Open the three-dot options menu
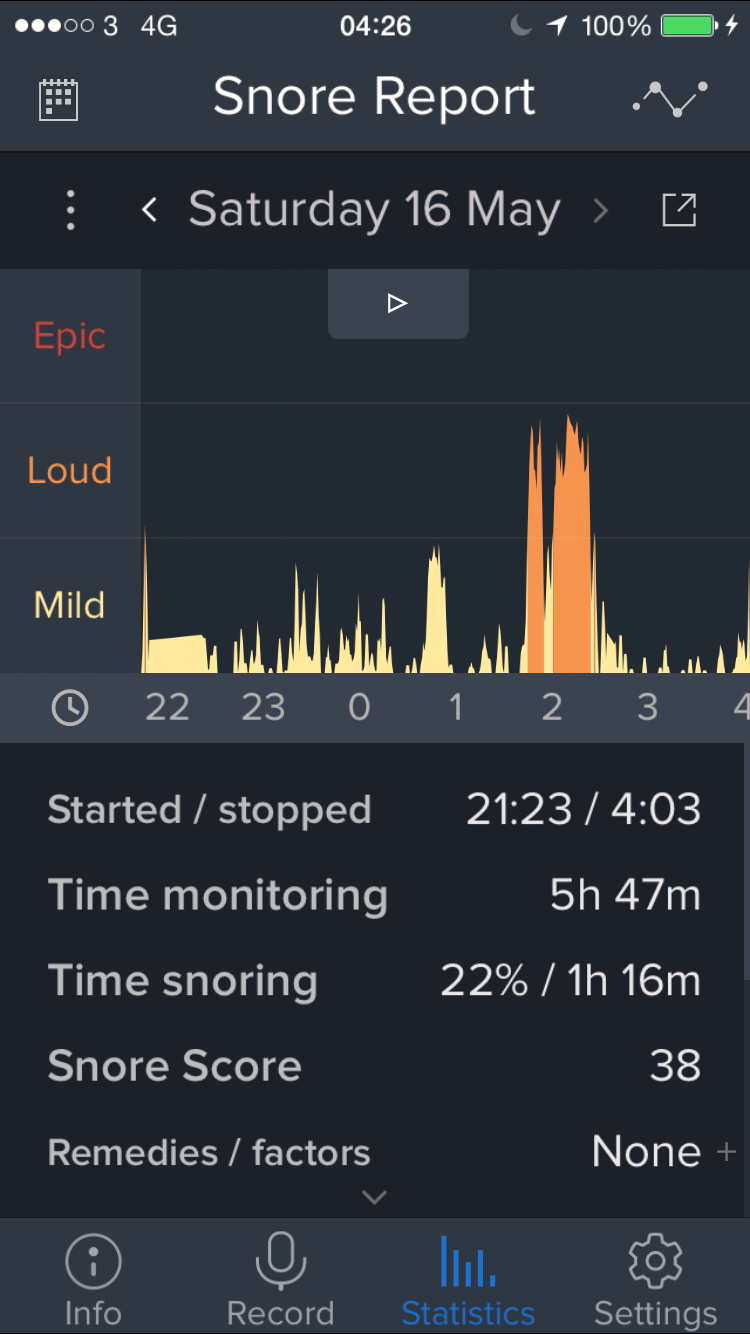 click(70, 210)
